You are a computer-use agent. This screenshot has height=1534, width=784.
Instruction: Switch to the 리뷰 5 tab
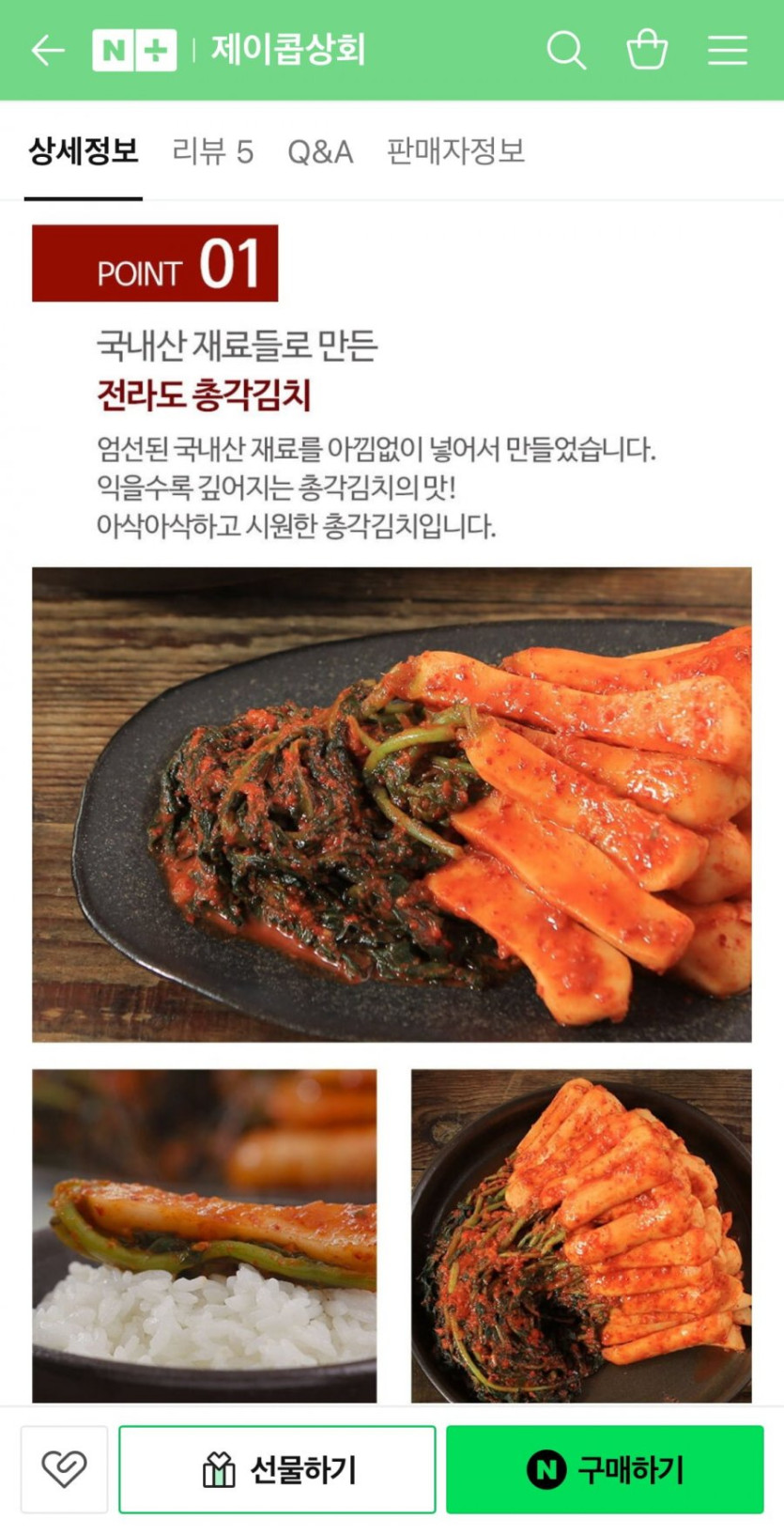(213, 151)
